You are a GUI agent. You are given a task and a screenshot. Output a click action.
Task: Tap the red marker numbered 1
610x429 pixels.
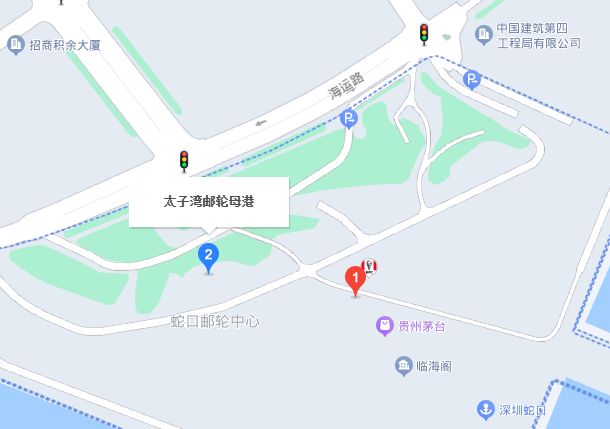pos(353,279)
